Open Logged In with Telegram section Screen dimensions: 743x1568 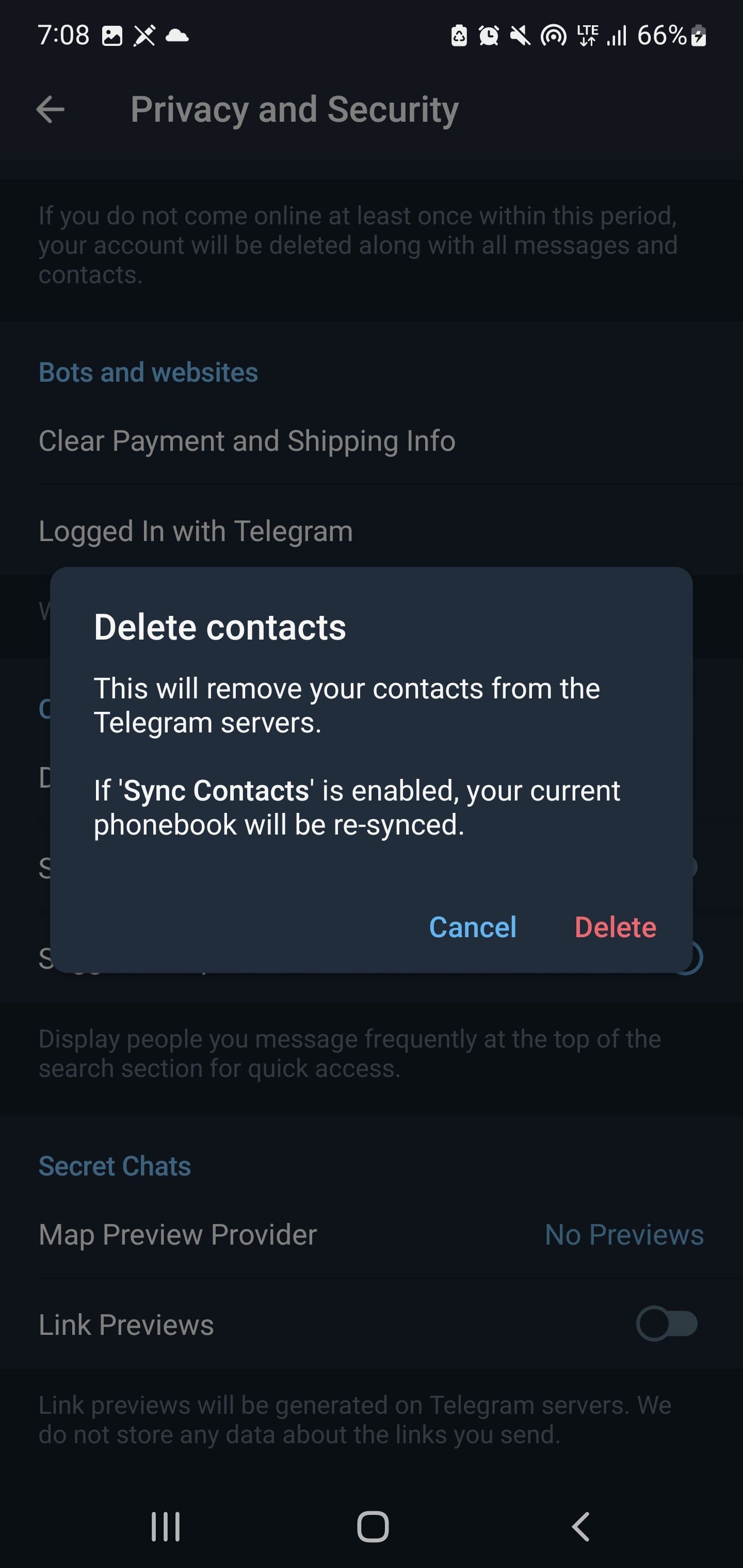click(196, 530)
